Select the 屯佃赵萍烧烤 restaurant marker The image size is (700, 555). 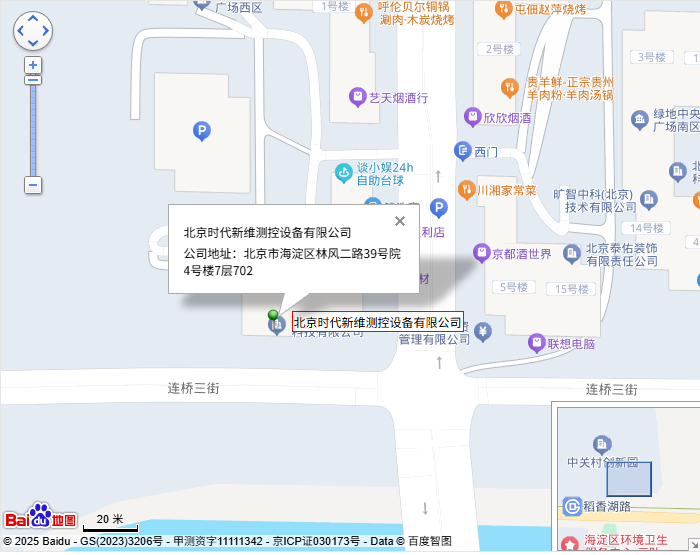(x=505, y=9)
